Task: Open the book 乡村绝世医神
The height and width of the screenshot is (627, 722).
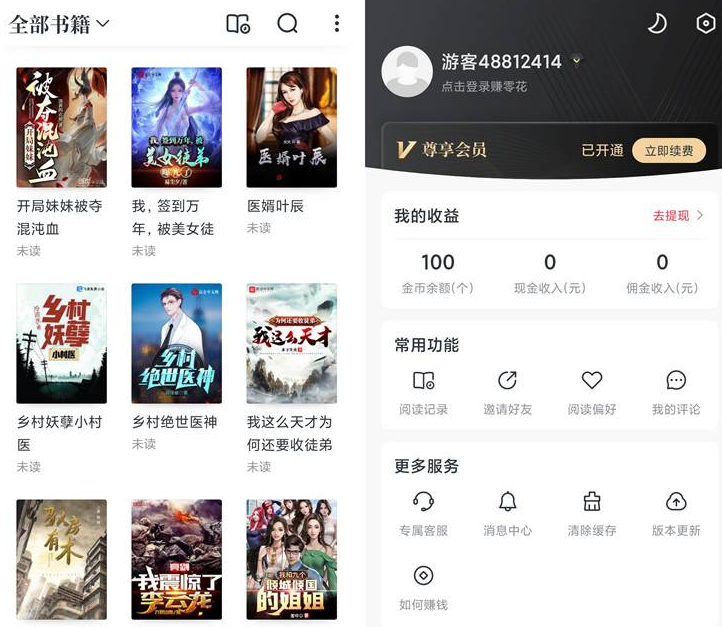Action: 176,344
